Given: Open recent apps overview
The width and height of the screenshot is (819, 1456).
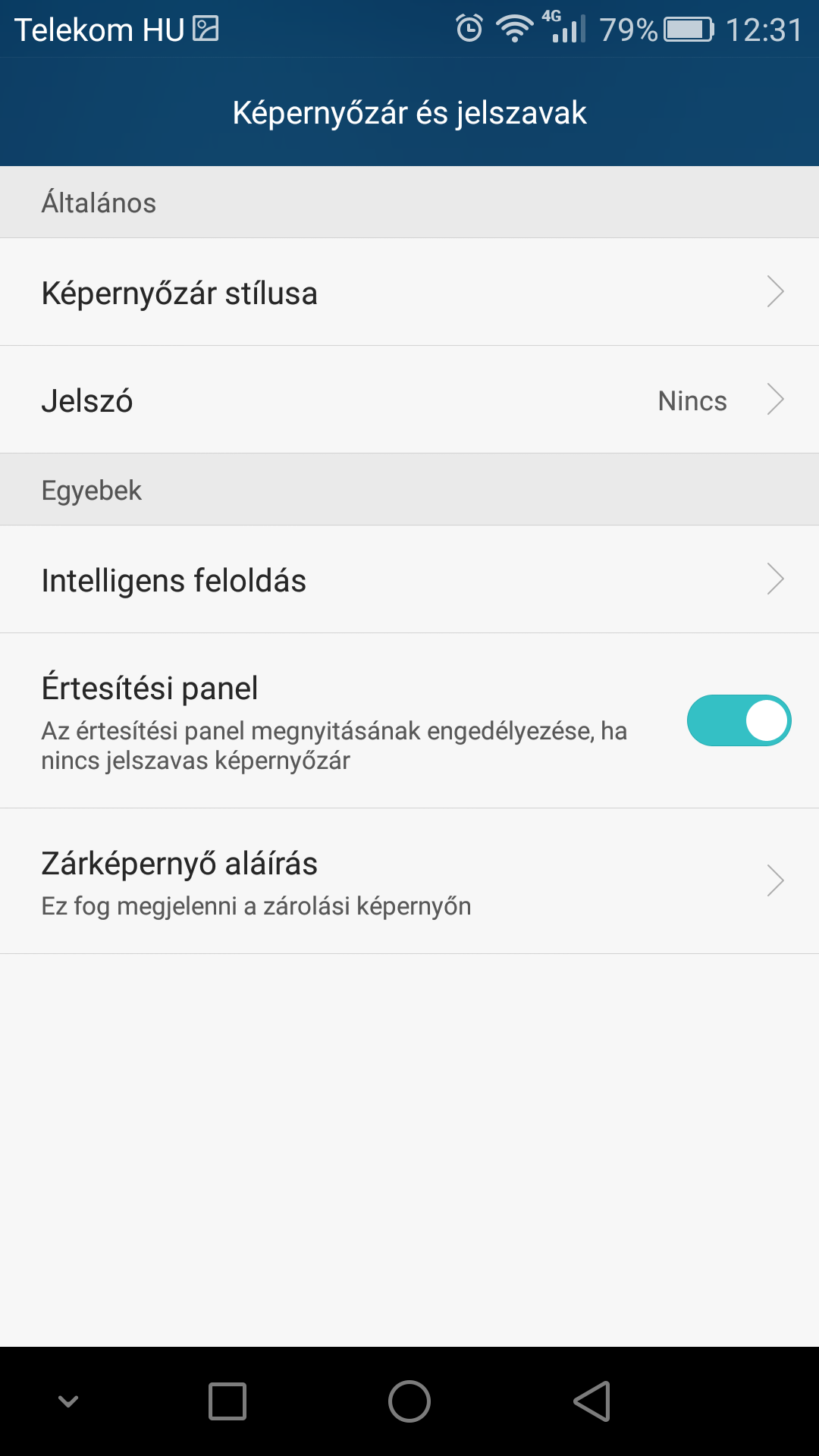Looking at the screenshot, I should point(227,1401).
